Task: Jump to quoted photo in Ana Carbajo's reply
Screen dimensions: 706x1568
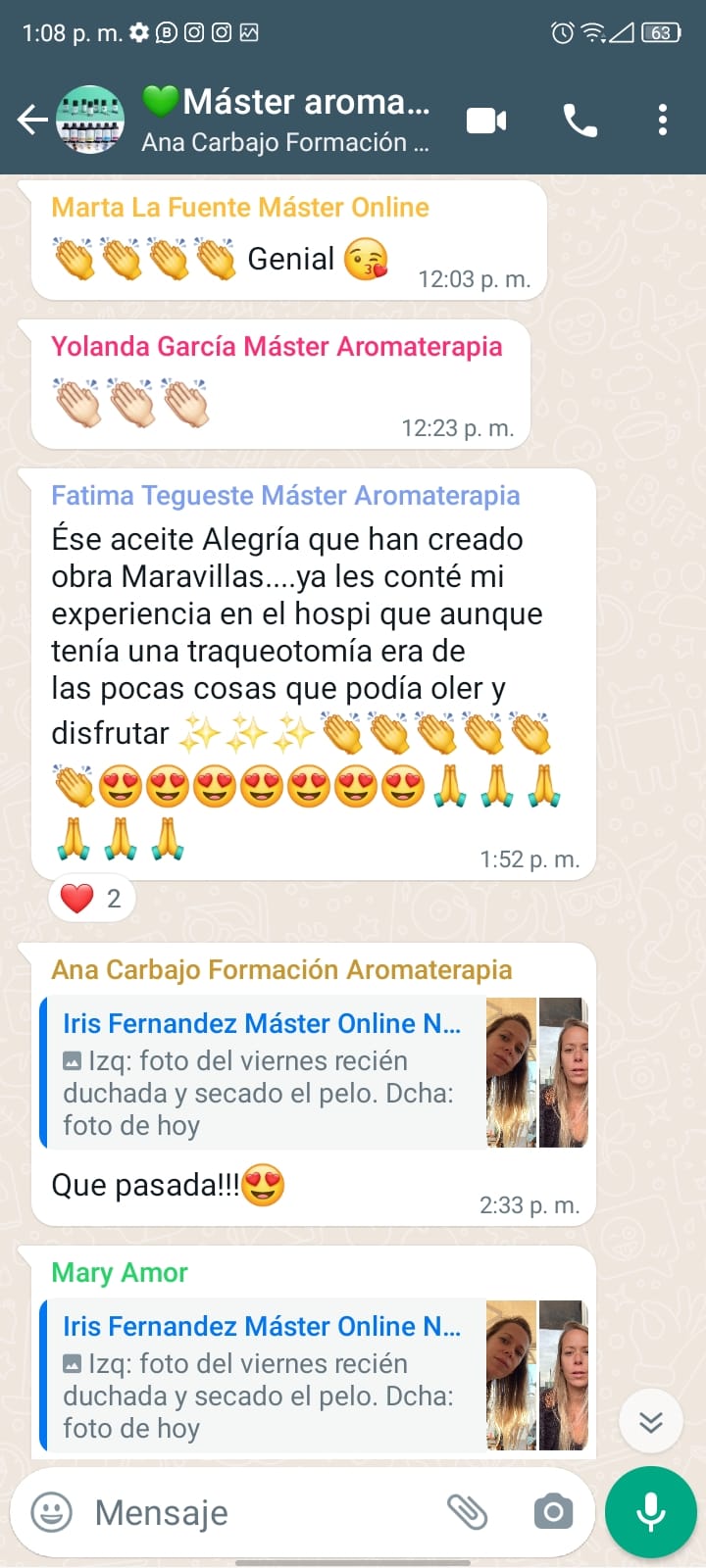Action: 314,1073
